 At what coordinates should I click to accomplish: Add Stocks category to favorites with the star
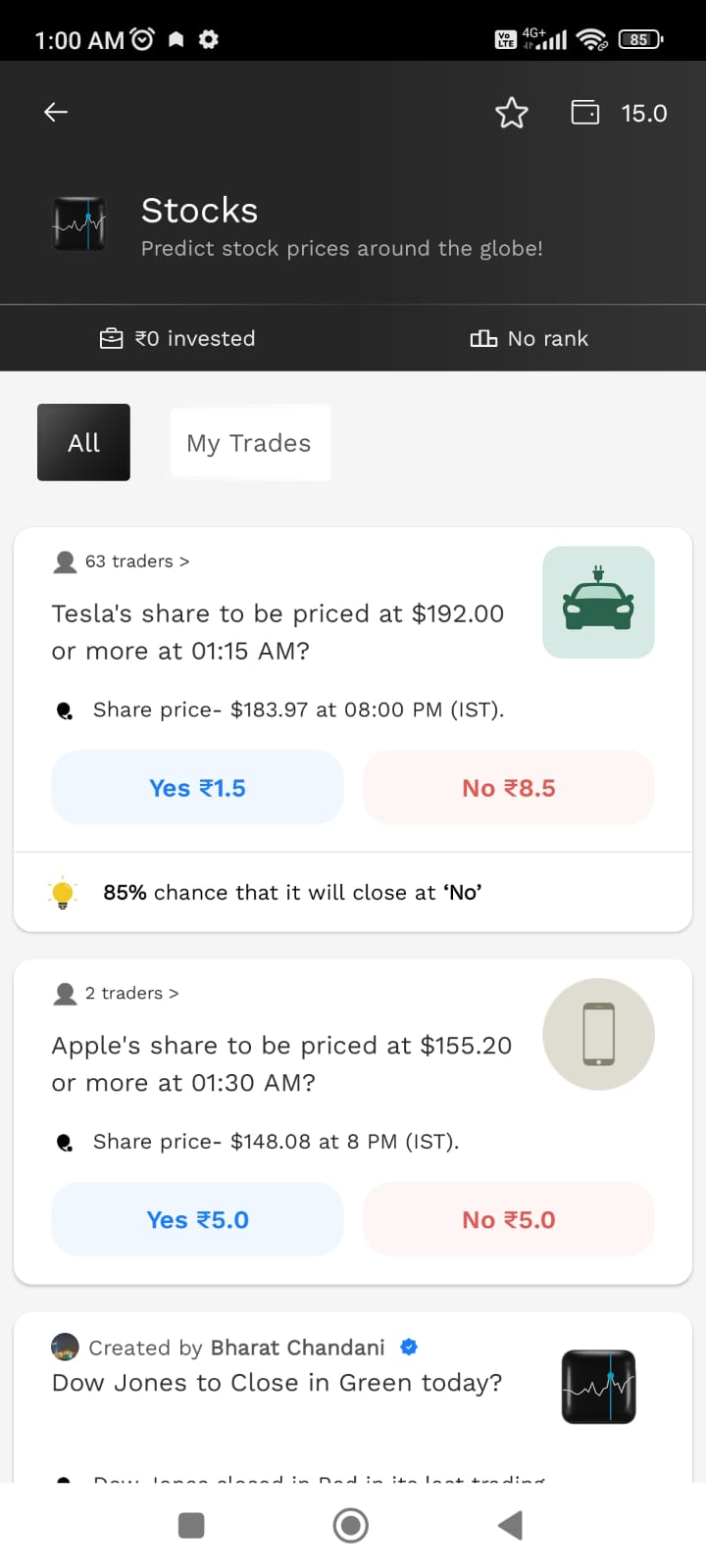click(x=512, y=114)
